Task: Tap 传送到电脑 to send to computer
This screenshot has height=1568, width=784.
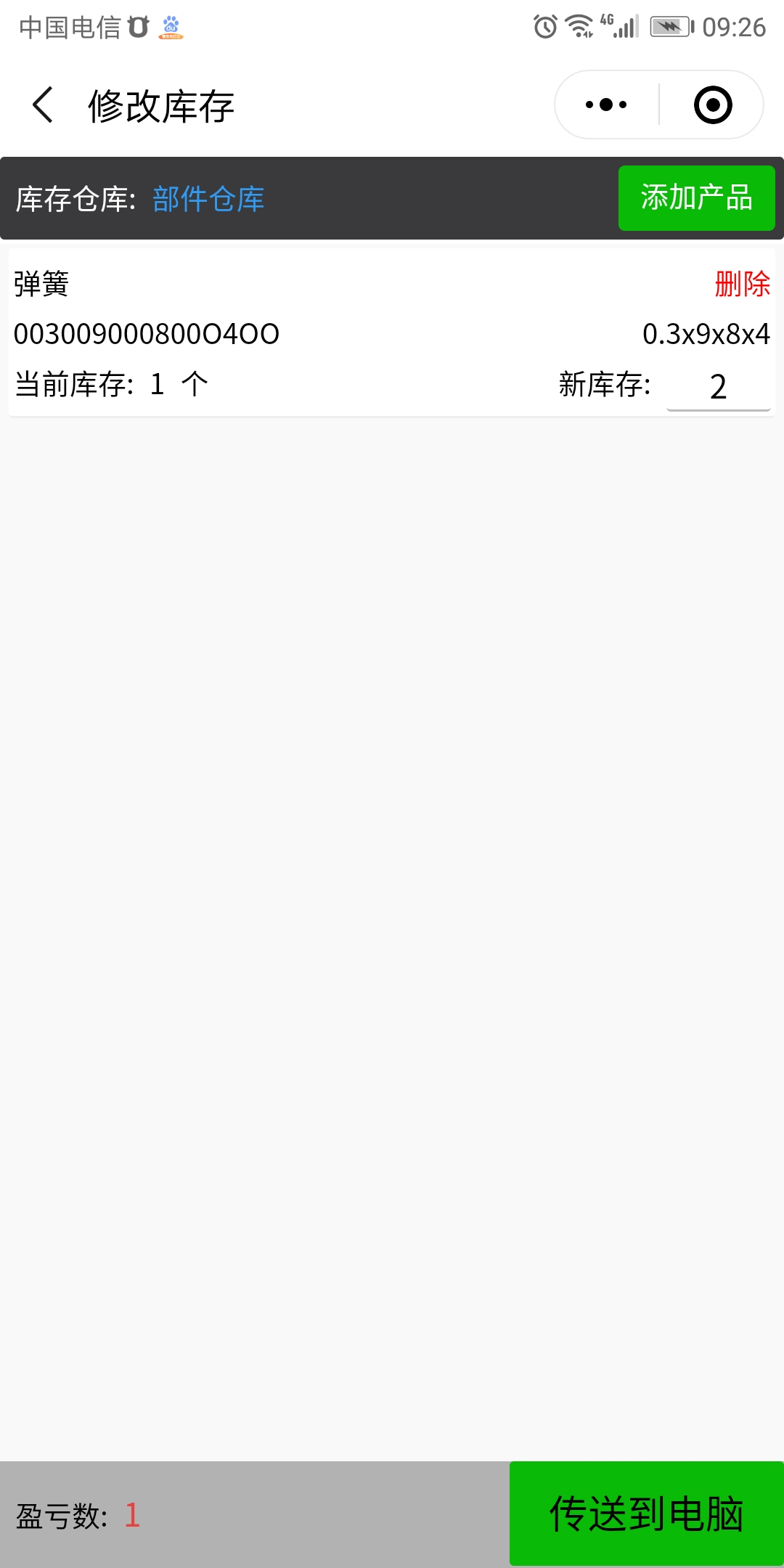Action: tap(646, 1514)
